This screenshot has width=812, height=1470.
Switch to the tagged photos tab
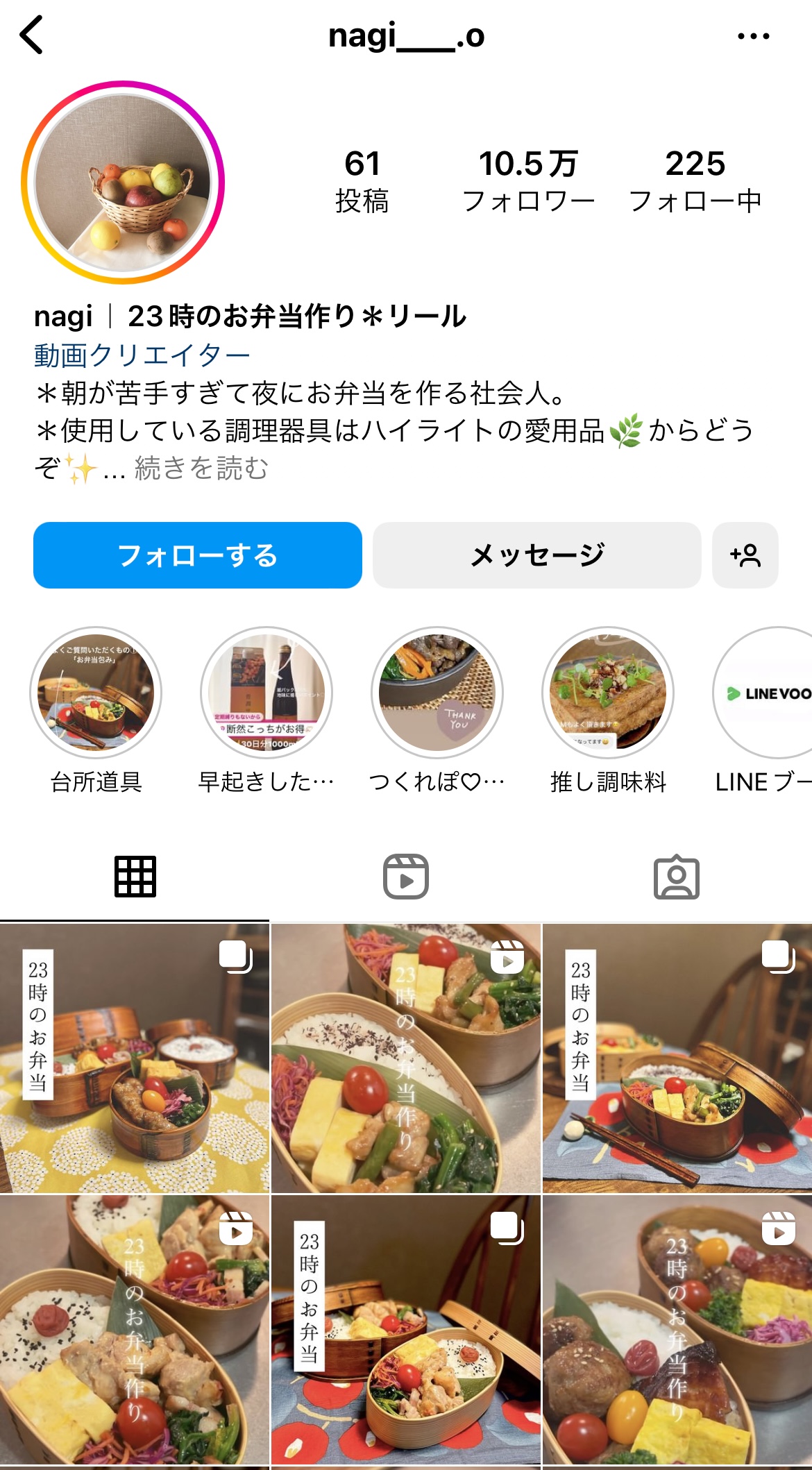click(x=677, y=877)
